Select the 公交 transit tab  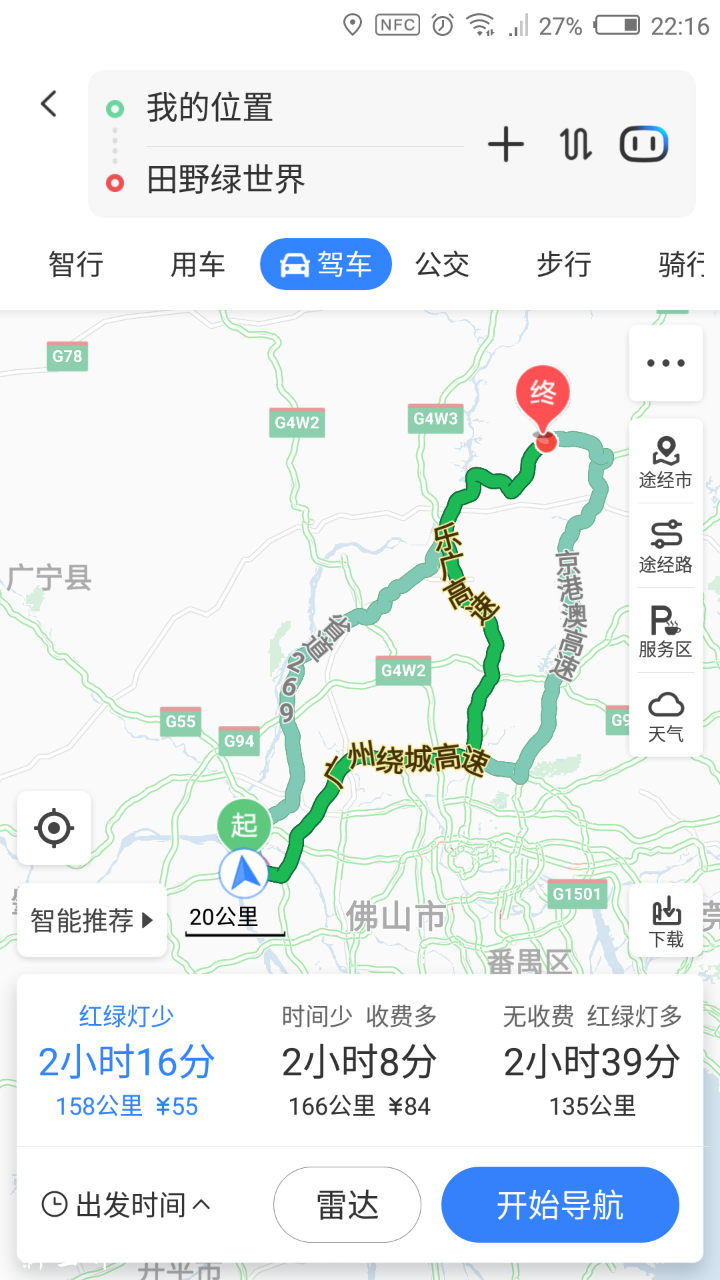[x=442, y=265]
